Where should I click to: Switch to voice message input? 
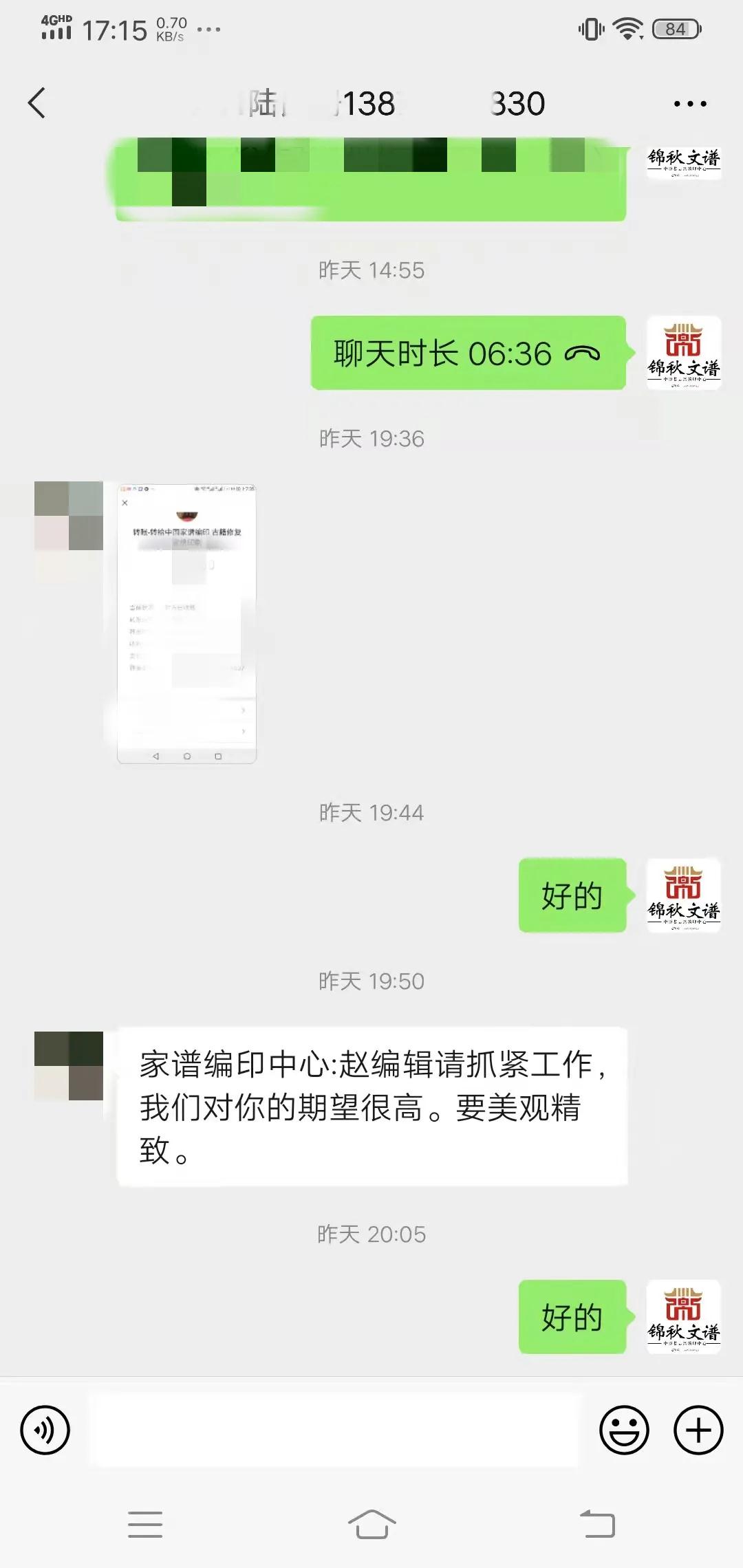[x=45, y=1430]
